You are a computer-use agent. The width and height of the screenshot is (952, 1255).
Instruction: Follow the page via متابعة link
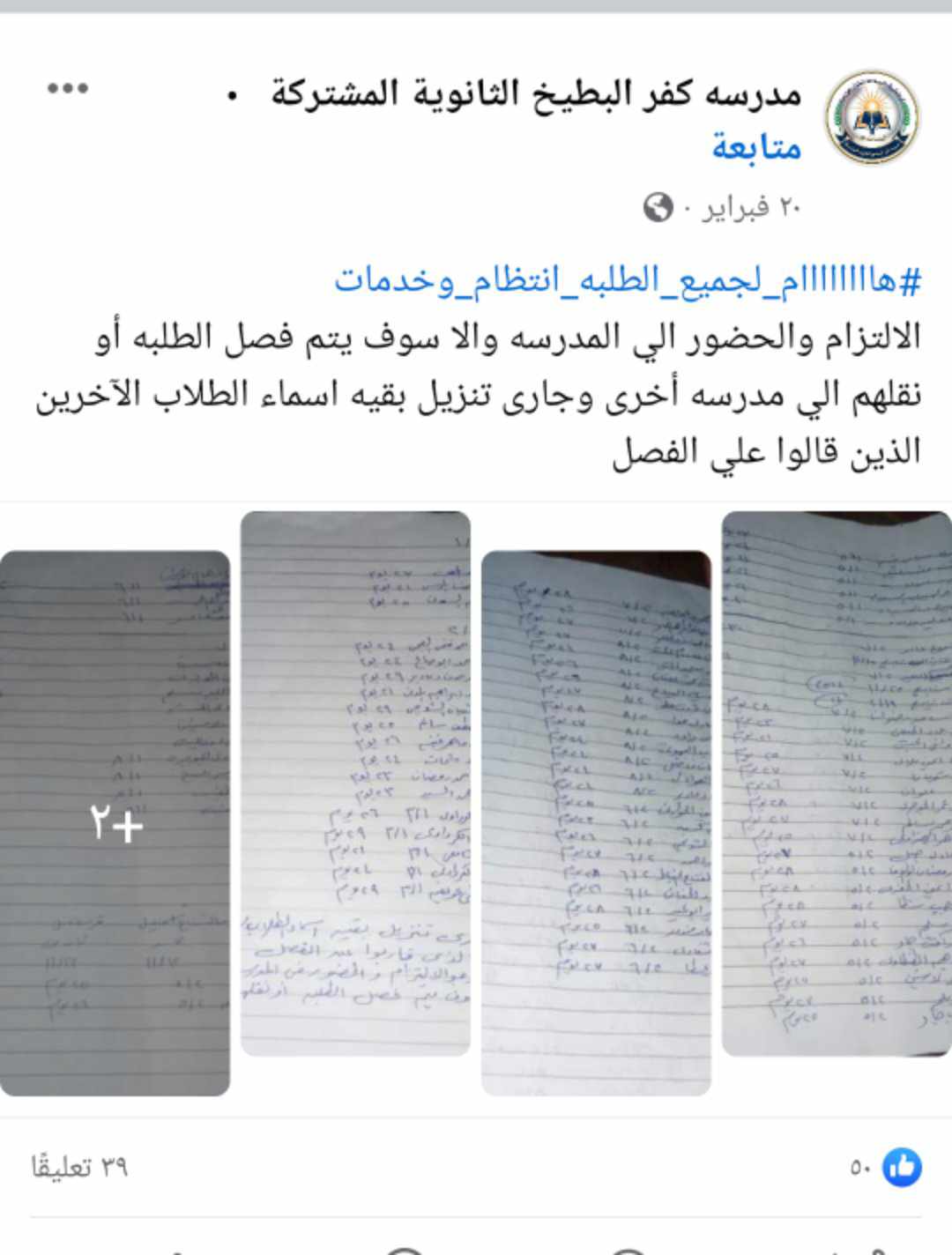pos(755,146)
